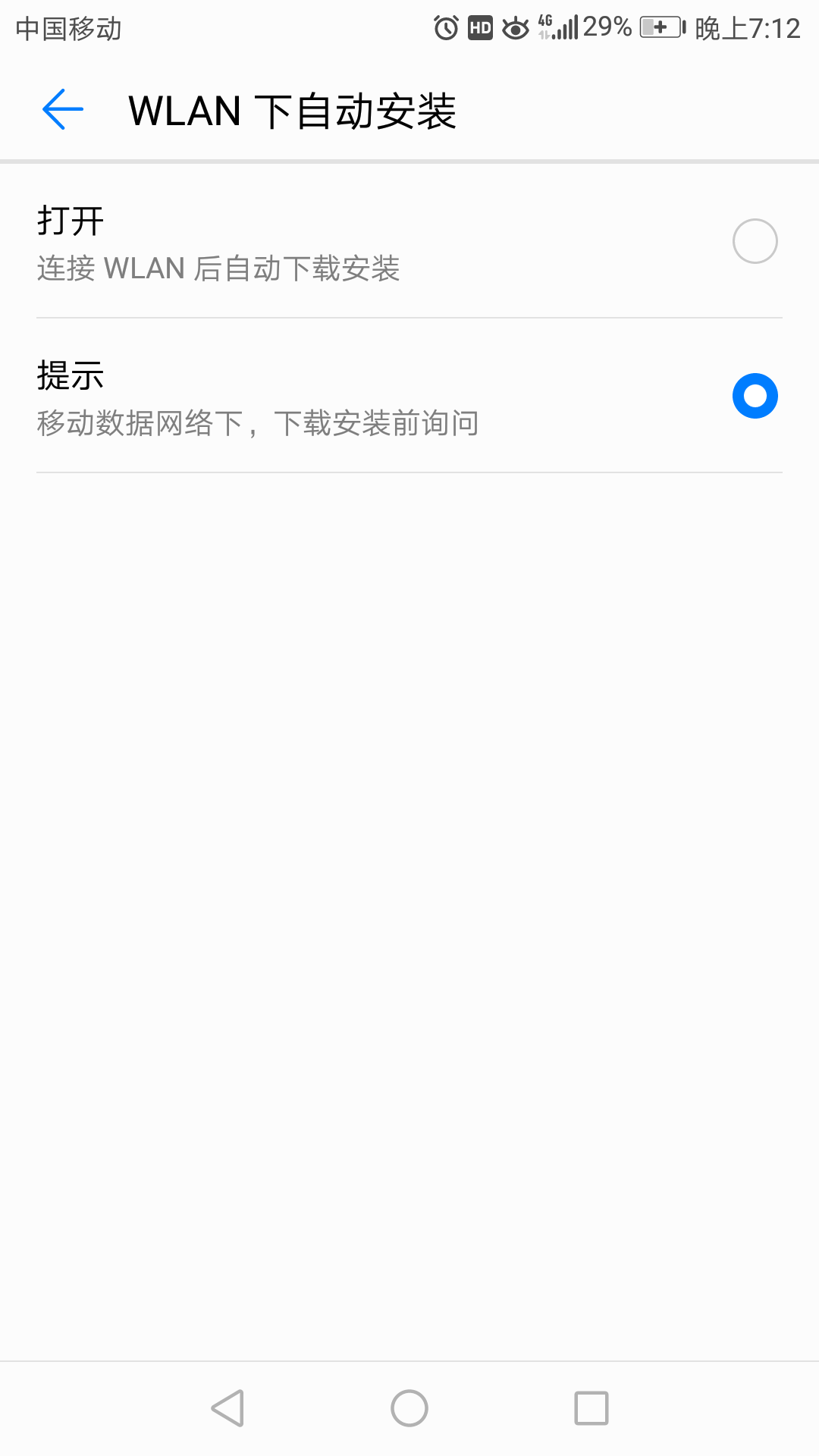The height and width of the screenshot is (1456, 819).
Task: Choose the 提示 option
Action: coord(755,396)
